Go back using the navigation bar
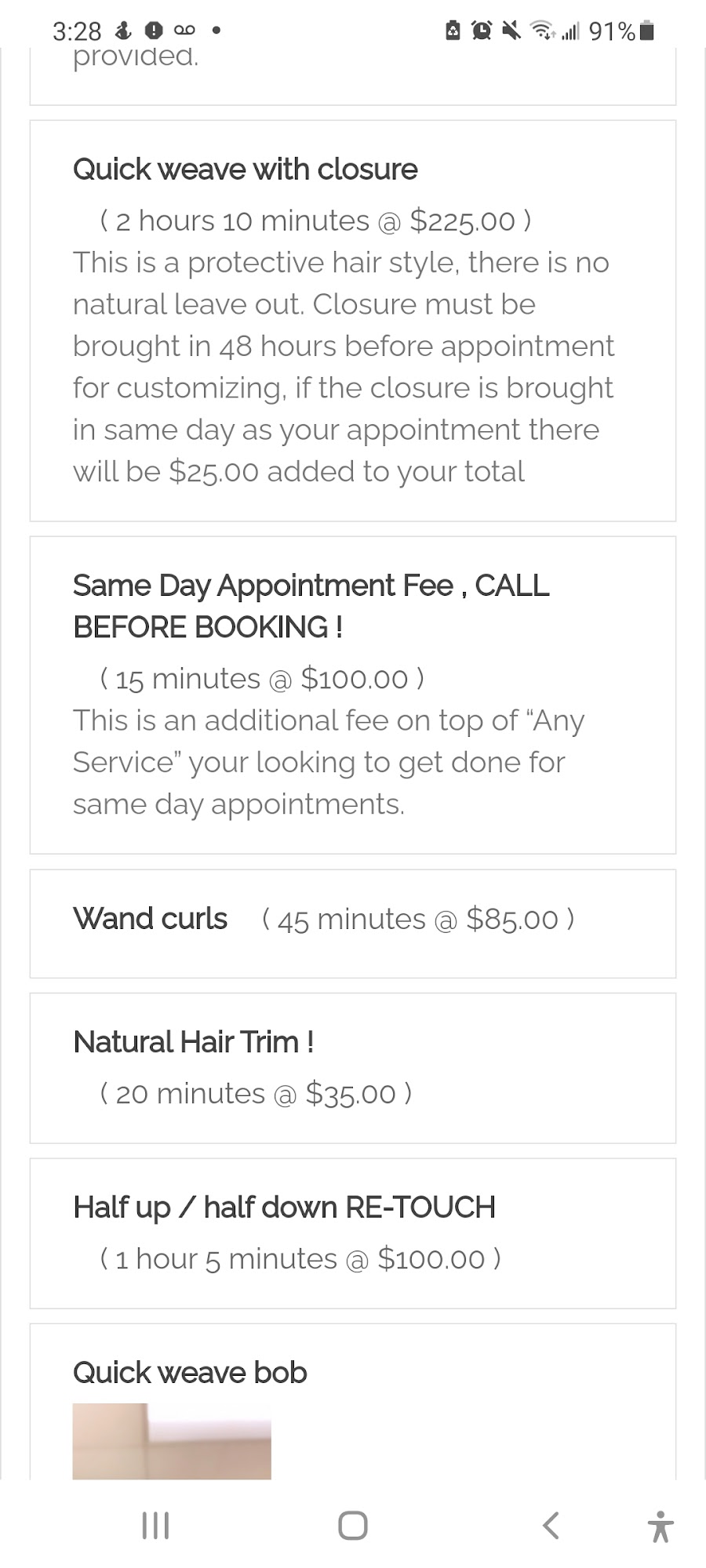This screenshot has height=1568, width=706. click(551, 1526)
